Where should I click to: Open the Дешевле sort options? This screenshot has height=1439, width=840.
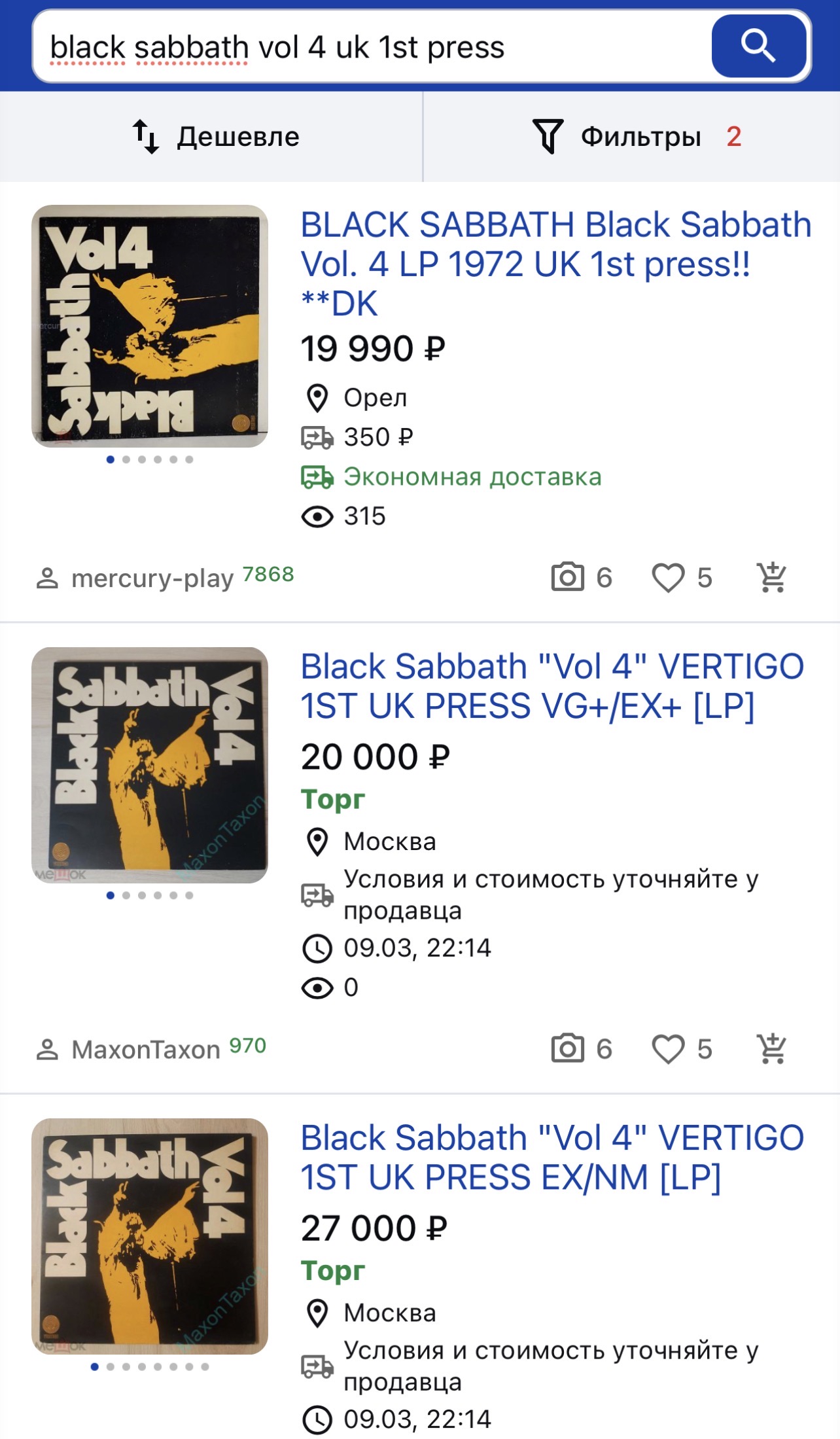pyautogui.click(x=216, y=137)
